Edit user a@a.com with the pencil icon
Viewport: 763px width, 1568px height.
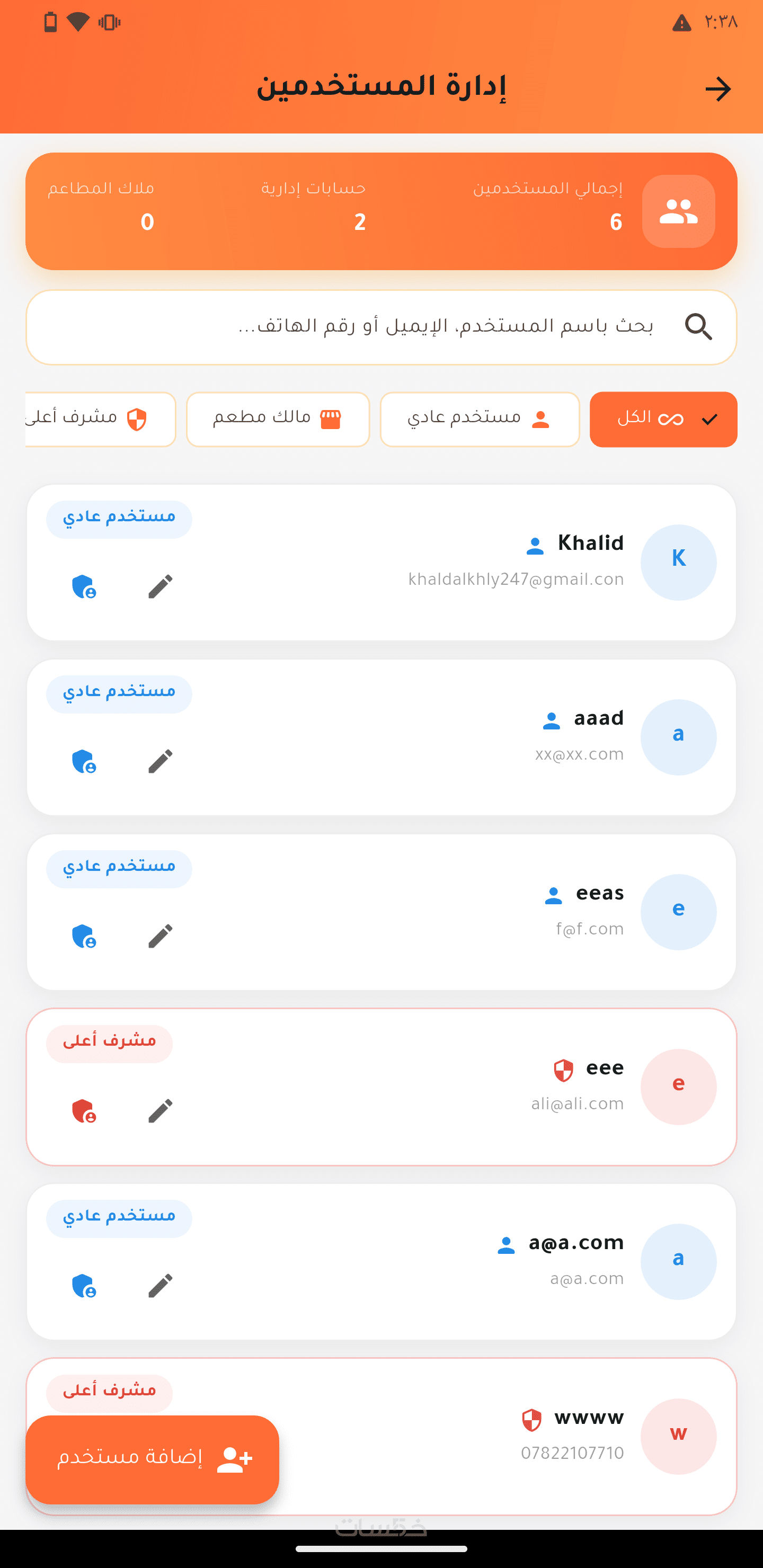tap(160, 1286)
